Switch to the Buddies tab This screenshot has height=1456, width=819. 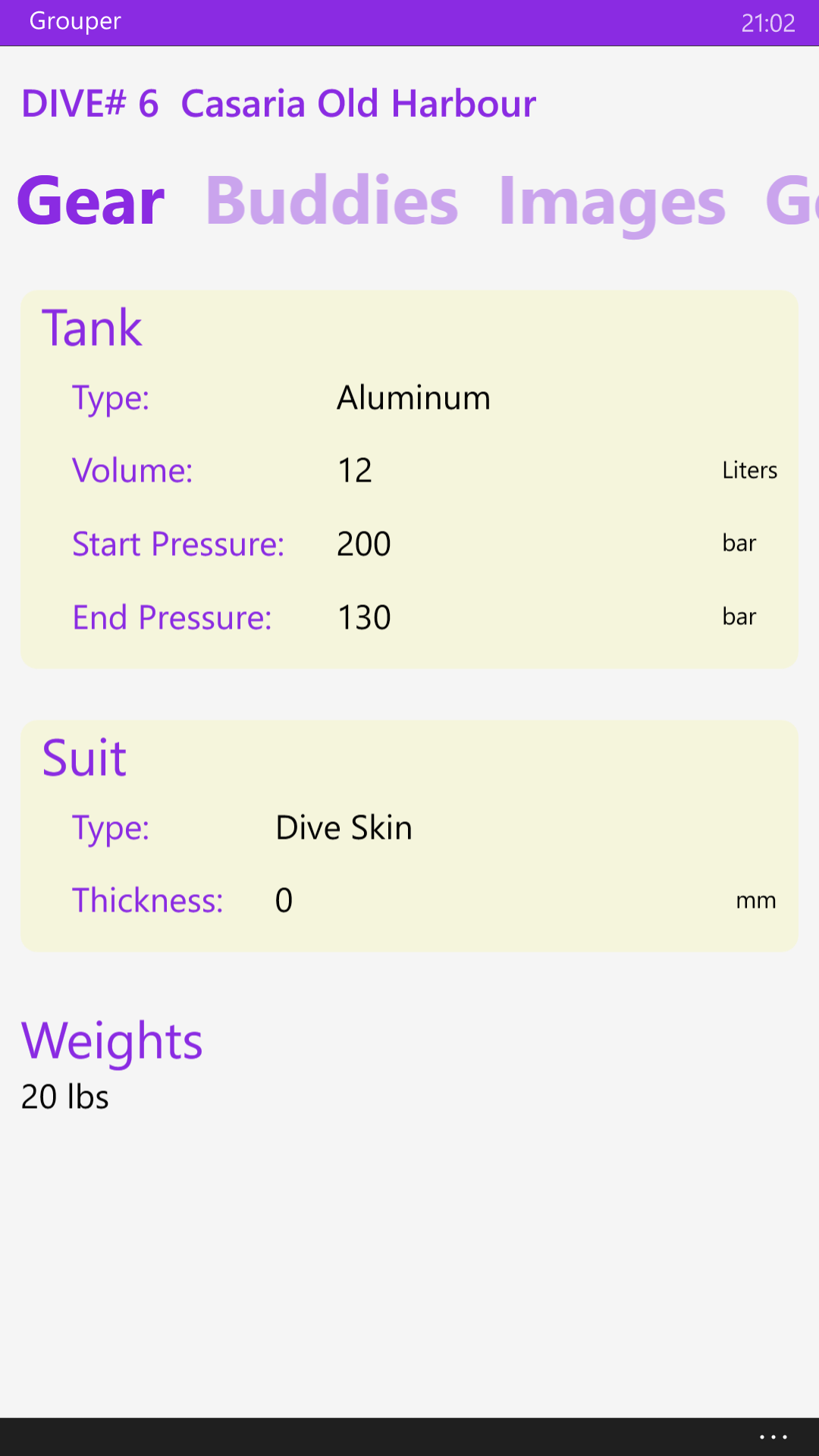331,201
